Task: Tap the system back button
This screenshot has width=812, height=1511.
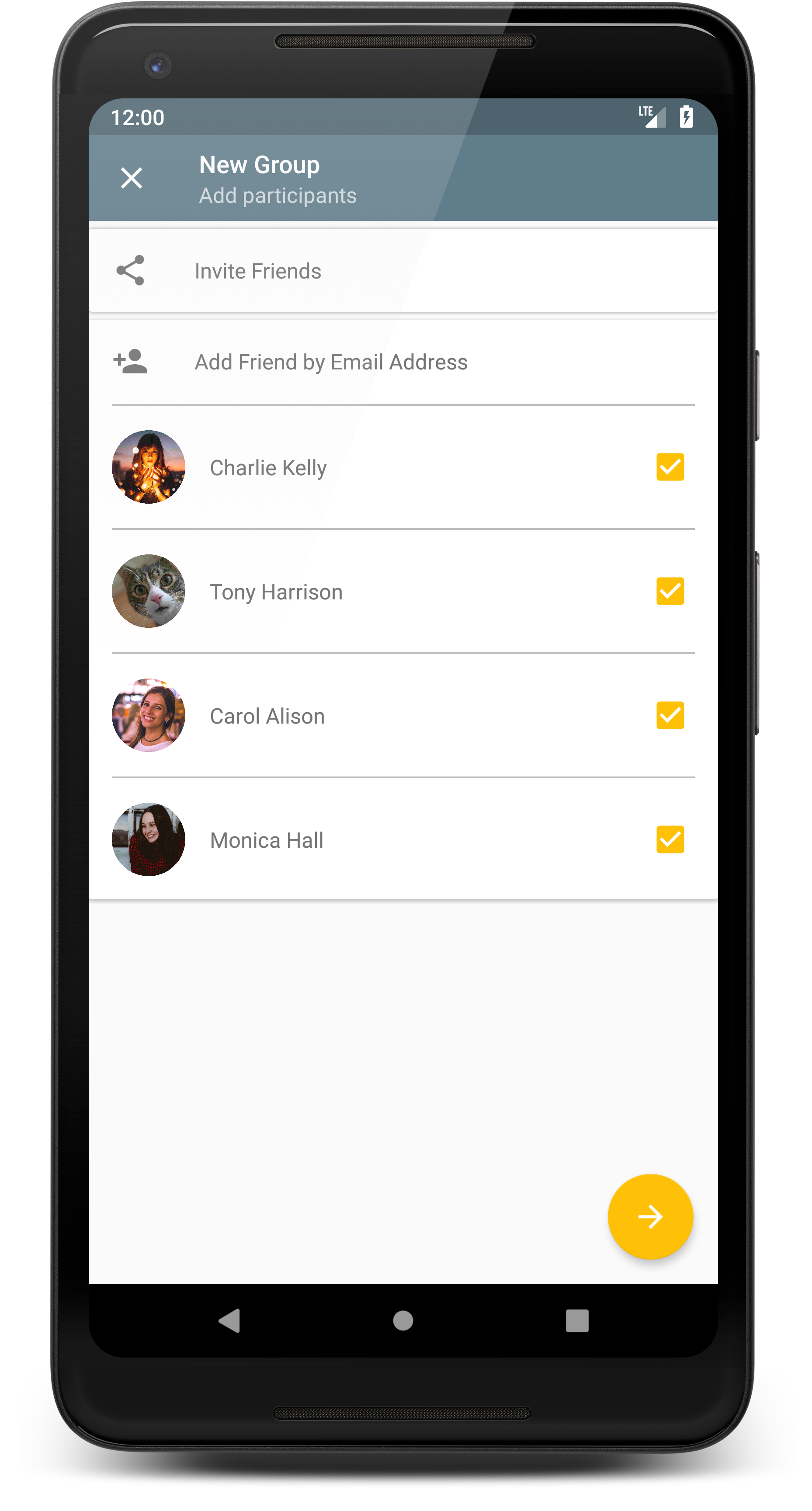Action: click(229, 1321)
